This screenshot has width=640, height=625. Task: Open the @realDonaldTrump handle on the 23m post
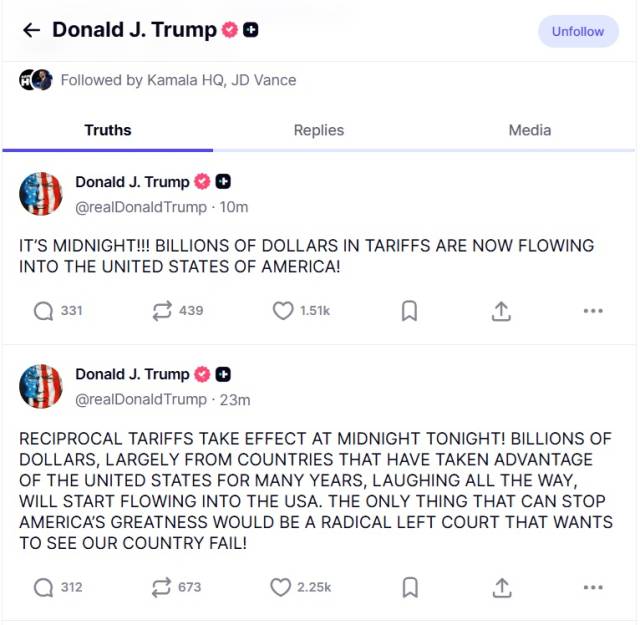tap(140, 399)
